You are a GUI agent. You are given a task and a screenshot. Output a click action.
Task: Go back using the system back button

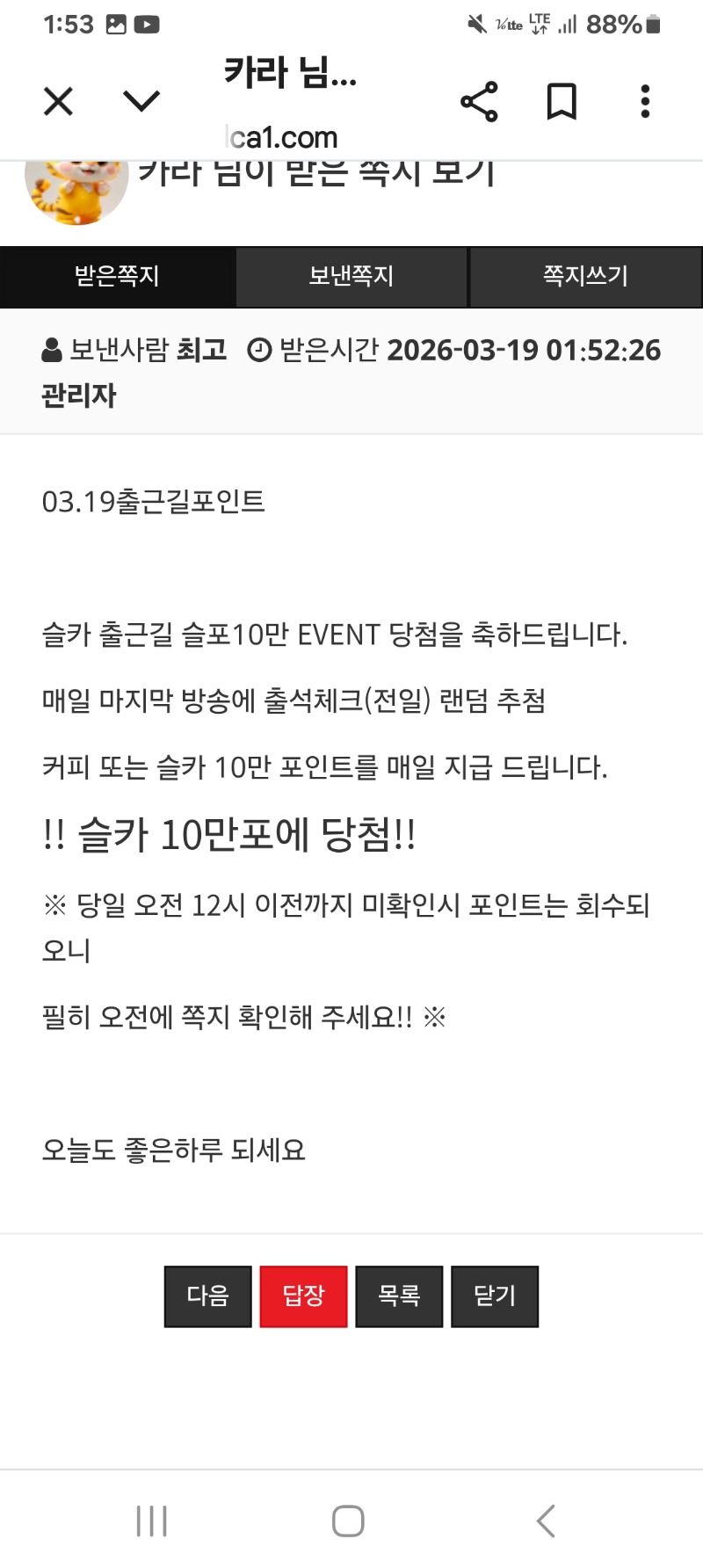[x=546, y=1521]
